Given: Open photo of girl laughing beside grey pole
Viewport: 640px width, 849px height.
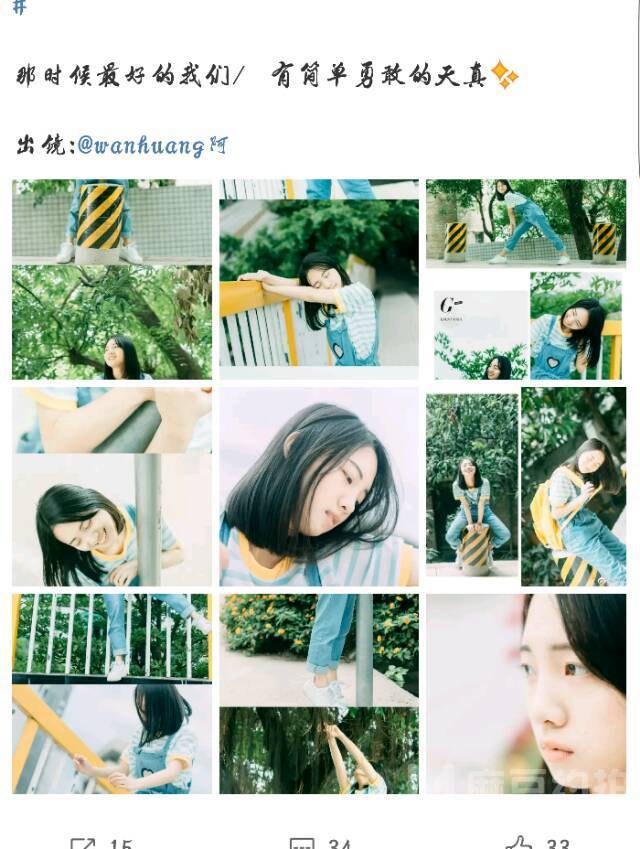Looking at the screenshot, I should click(x=112, y=487).
